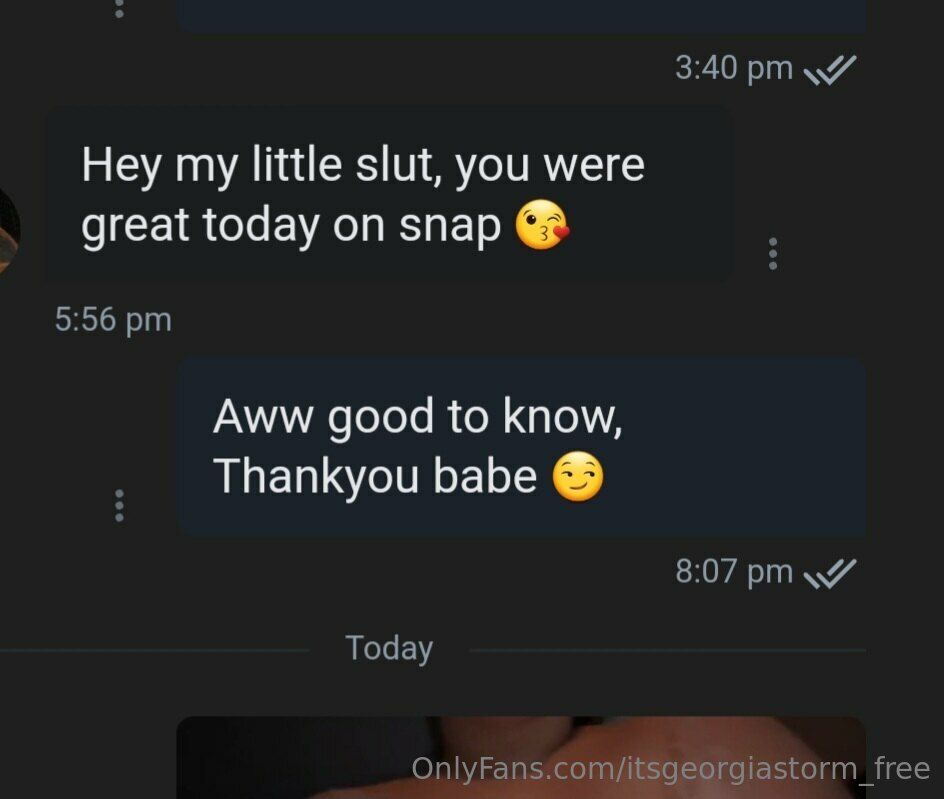Open the sender's profile picture
This screenshot has height=799, width=944.
8,230
